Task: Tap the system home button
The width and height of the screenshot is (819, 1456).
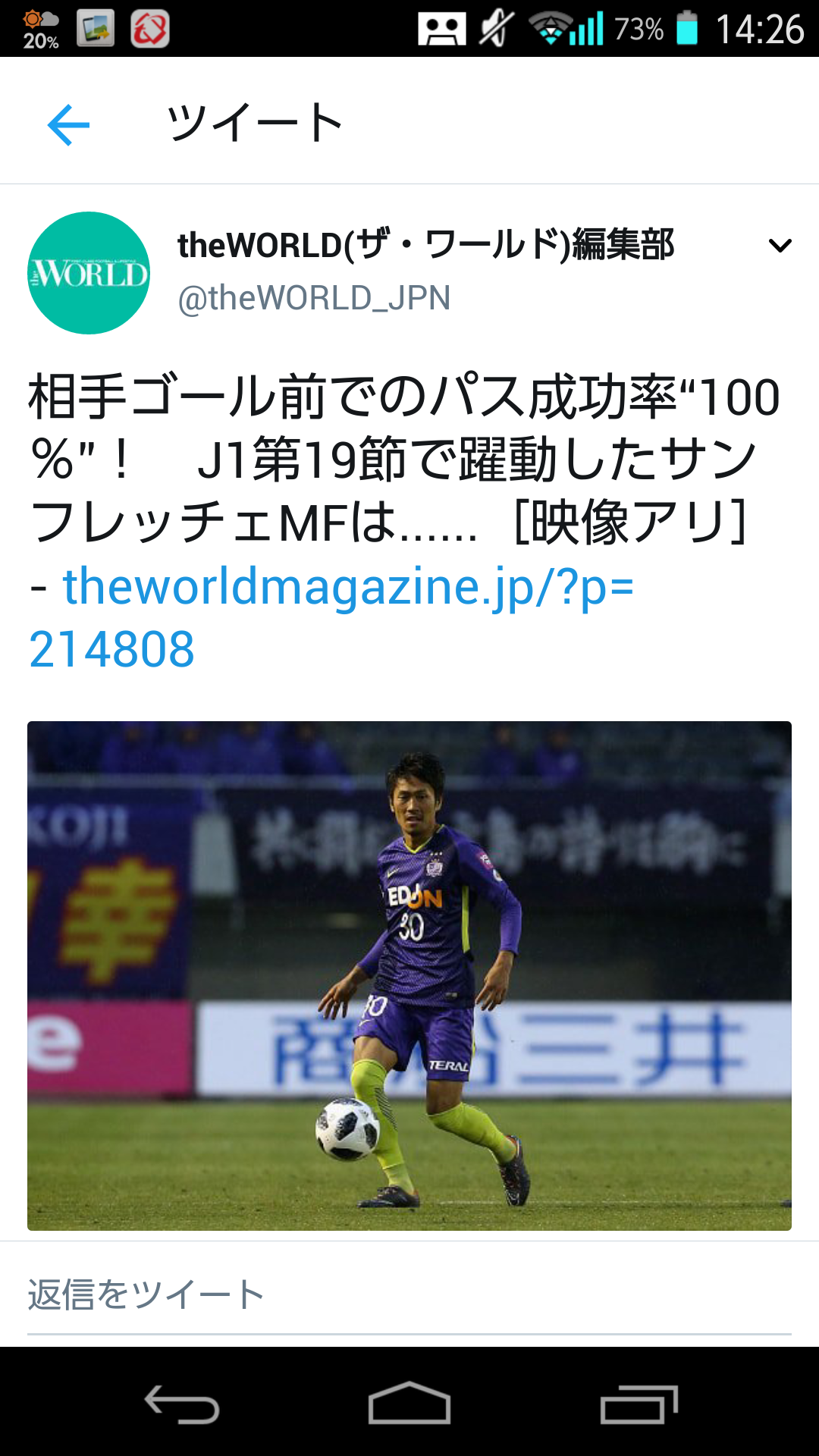Action: click(409, 1403)
